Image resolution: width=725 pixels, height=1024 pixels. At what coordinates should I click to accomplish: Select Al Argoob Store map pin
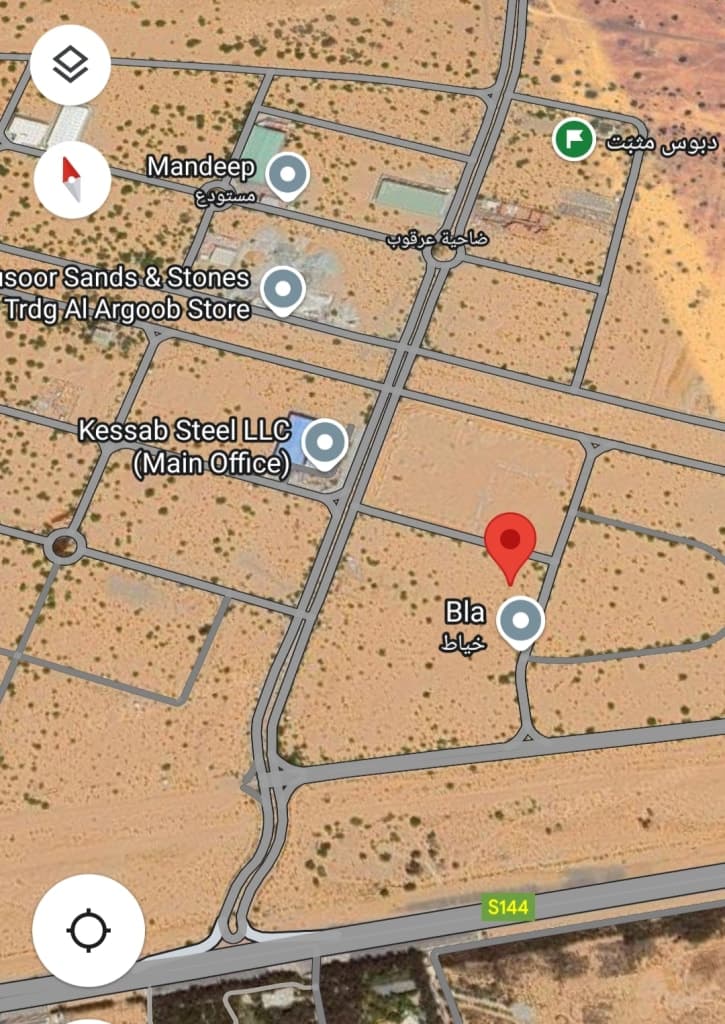coord(282,290)
